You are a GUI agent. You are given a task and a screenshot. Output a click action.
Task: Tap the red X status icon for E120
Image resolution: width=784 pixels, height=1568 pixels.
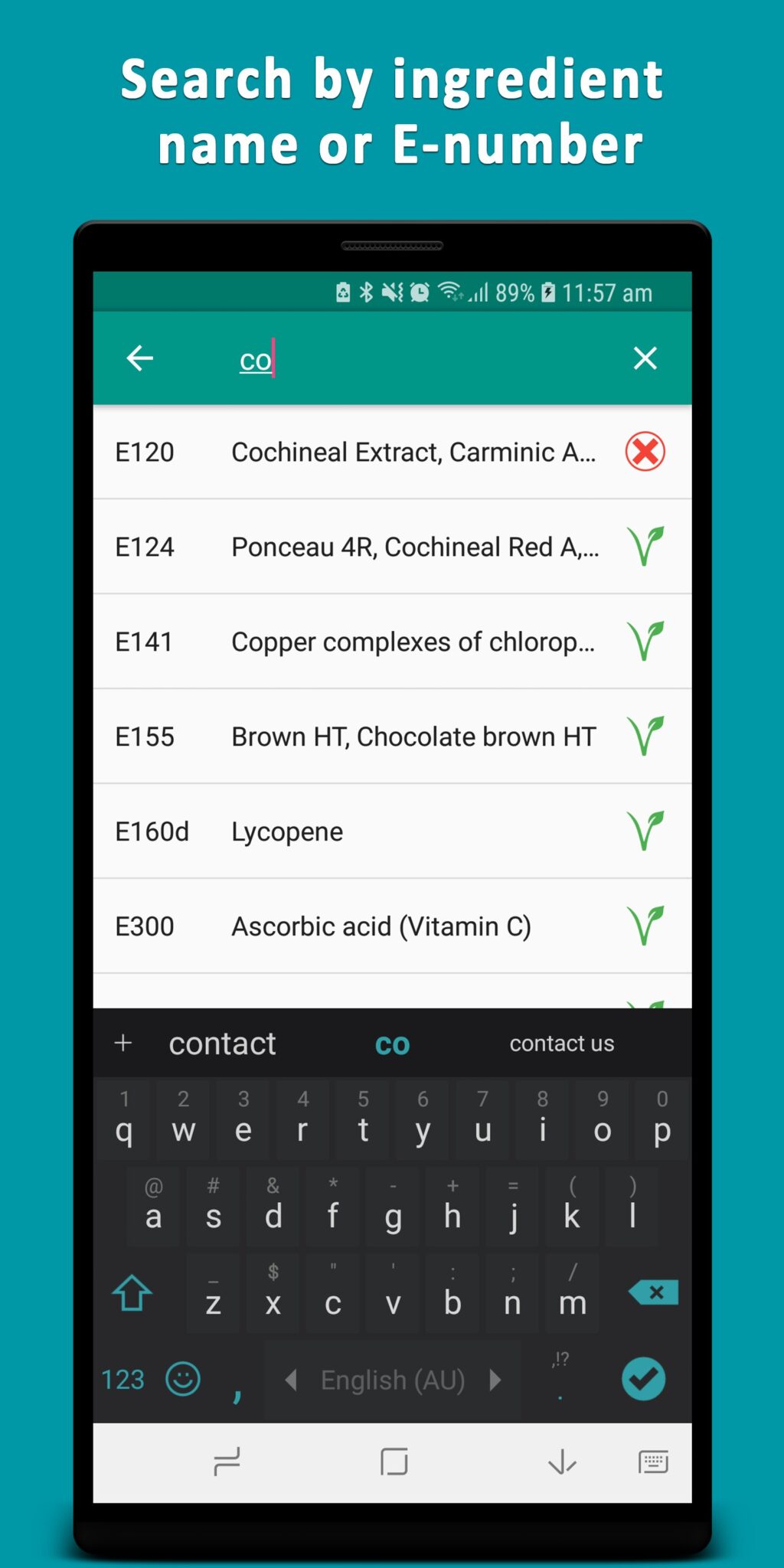[644, 452]
